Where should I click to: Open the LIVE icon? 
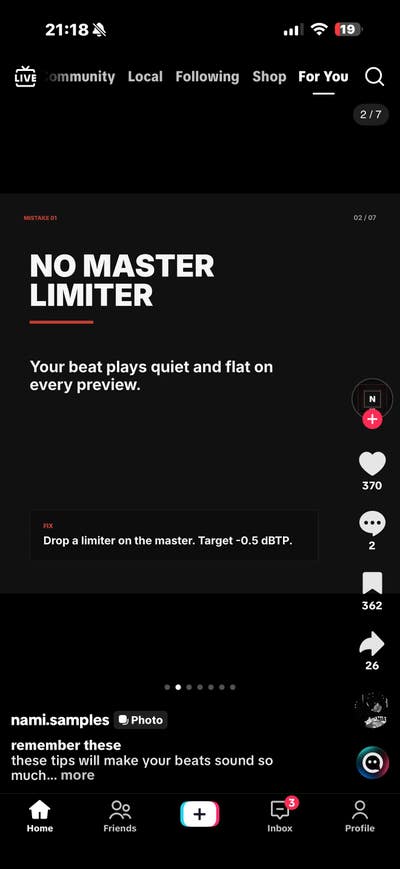click(25, 76)
